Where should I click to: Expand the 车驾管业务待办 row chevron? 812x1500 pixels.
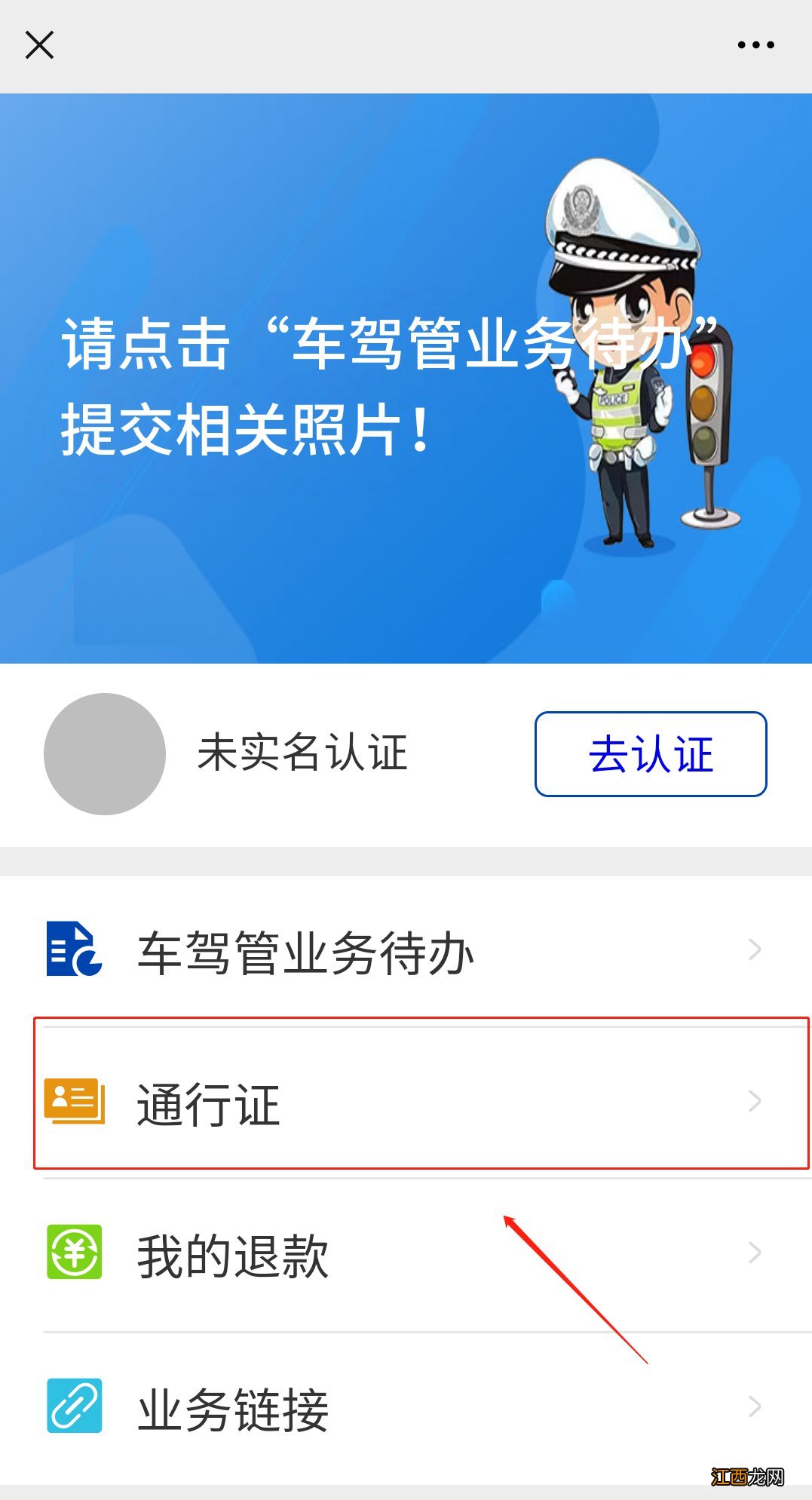pos(755,950)
